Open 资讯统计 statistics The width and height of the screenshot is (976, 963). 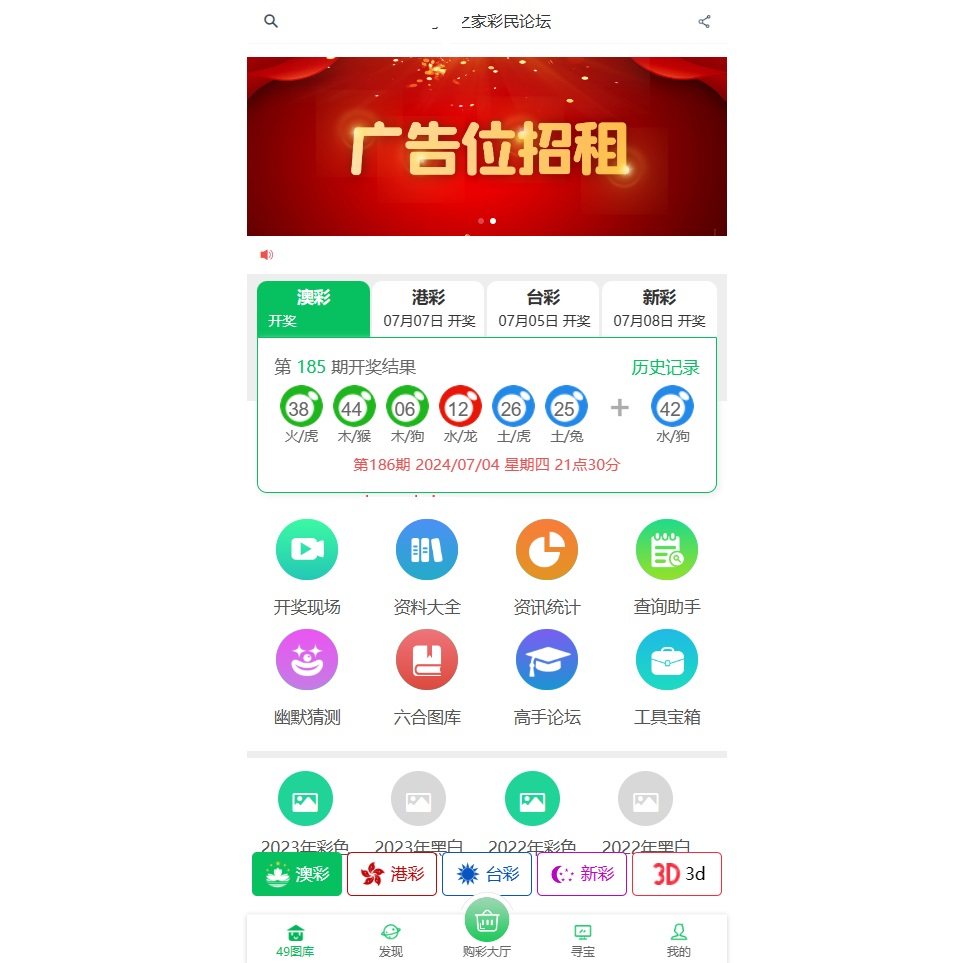click(x=547, y=566)
